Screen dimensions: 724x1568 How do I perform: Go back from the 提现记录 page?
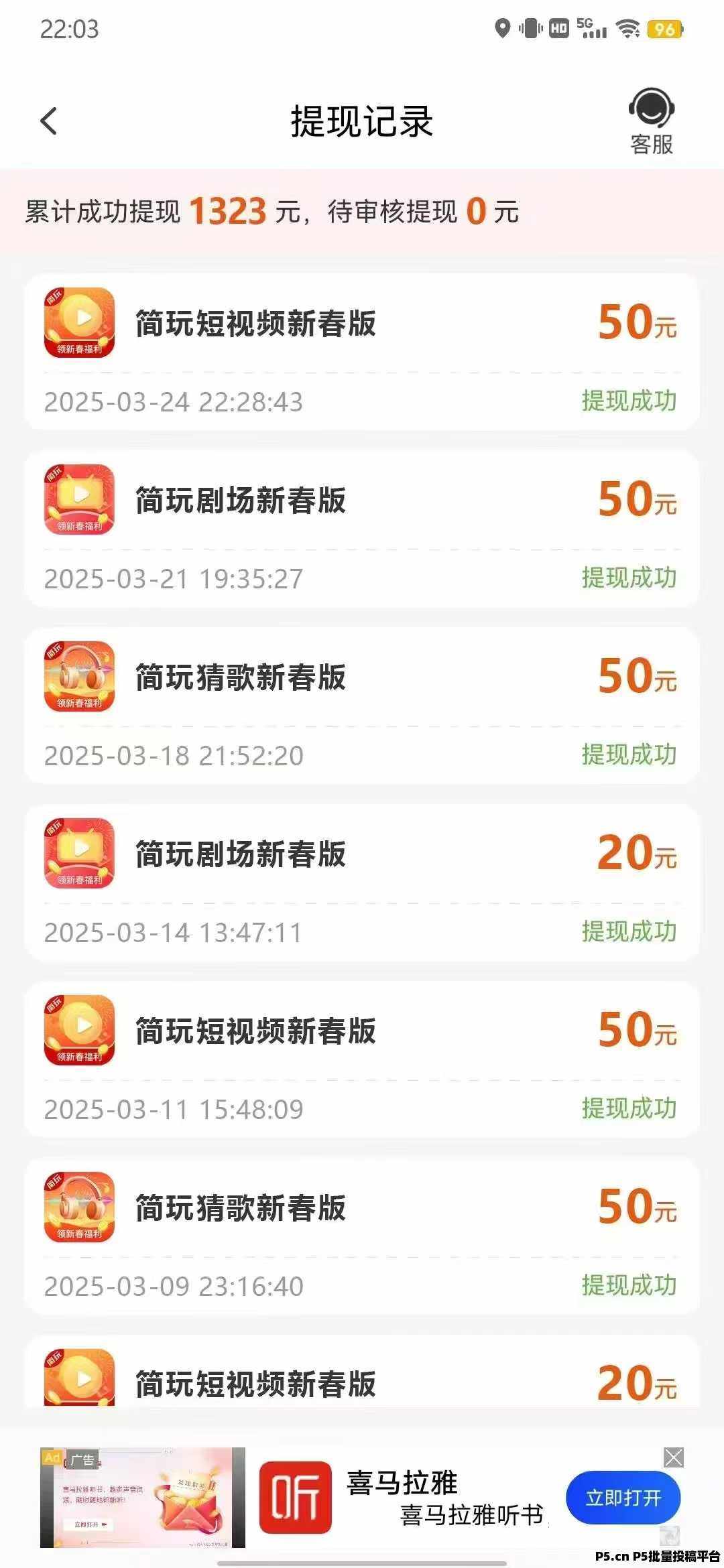(49, 121)
